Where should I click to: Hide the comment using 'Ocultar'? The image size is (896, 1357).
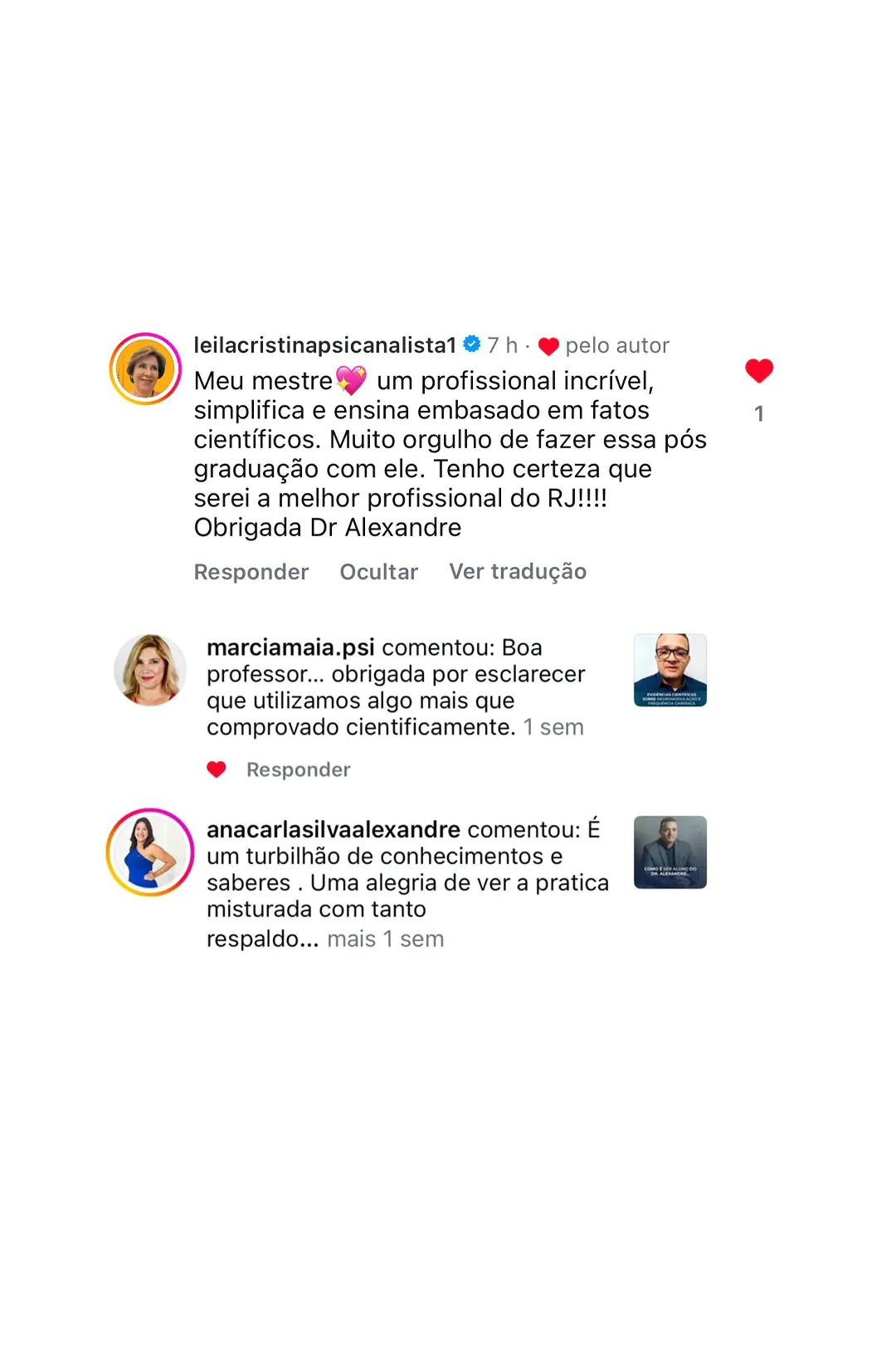[378, 571]
